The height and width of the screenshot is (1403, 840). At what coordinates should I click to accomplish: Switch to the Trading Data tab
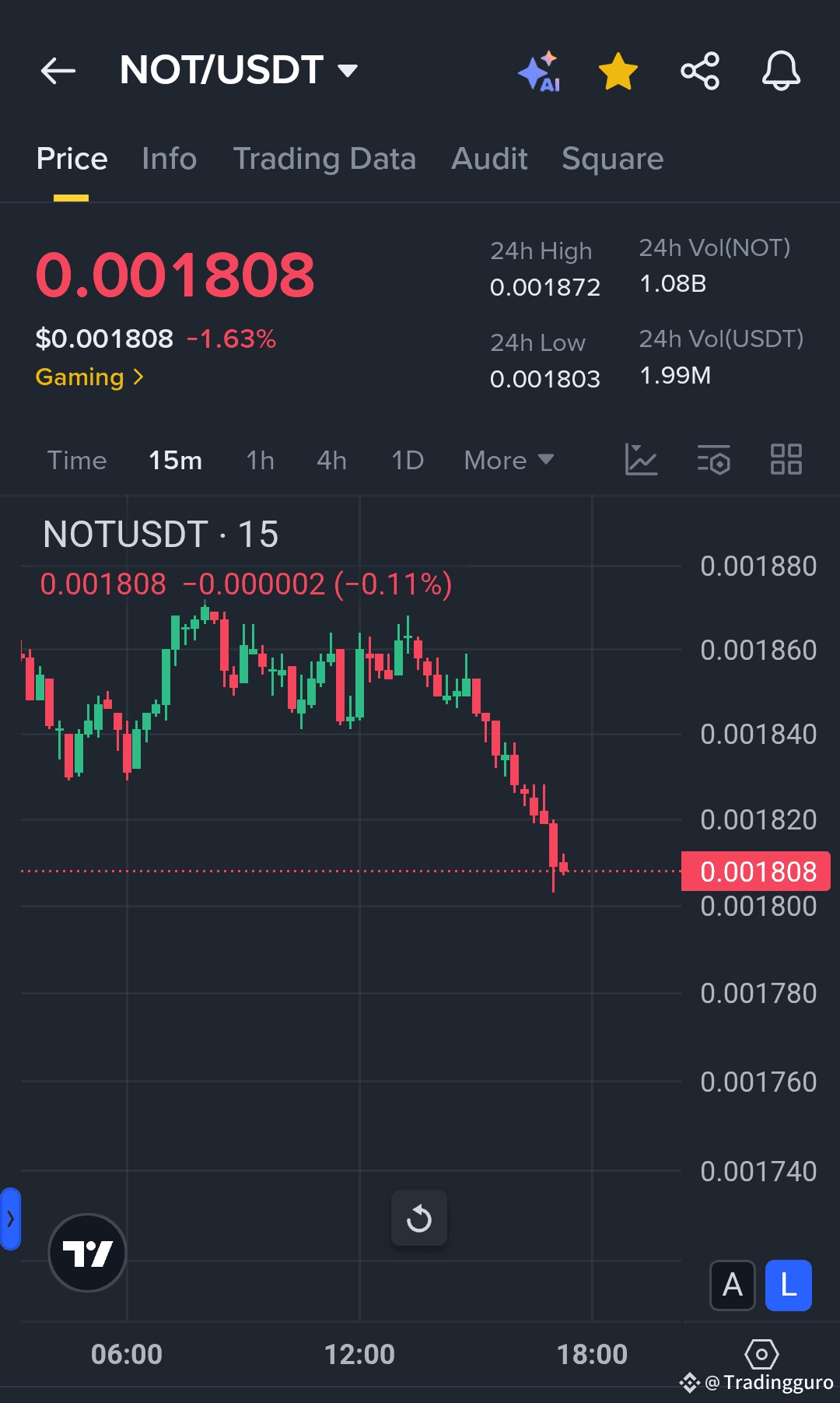click(324, 159)
